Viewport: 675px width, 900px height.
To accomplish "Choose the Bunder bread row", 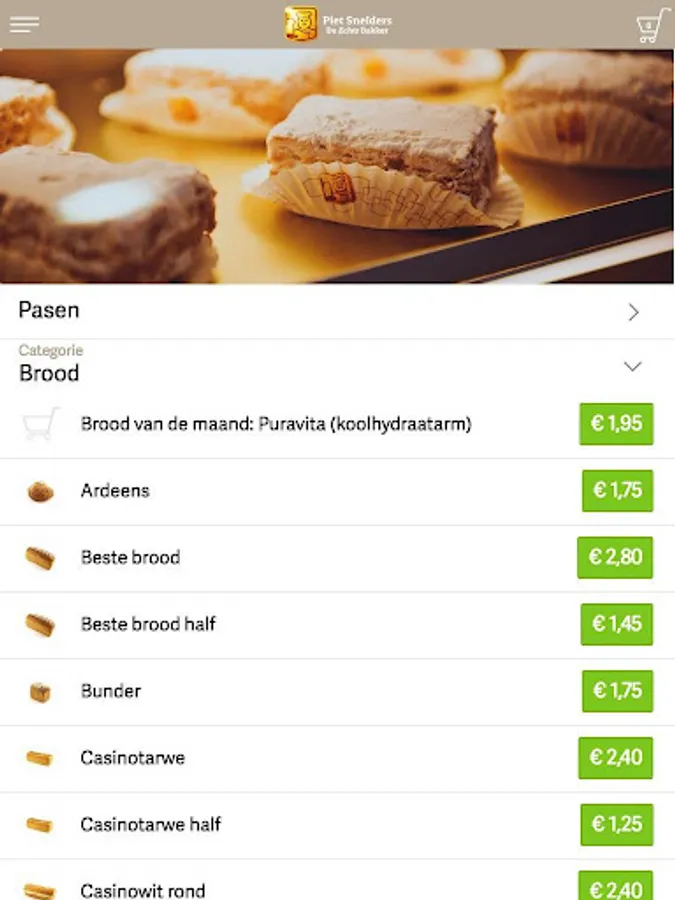I will click(111, 691).
